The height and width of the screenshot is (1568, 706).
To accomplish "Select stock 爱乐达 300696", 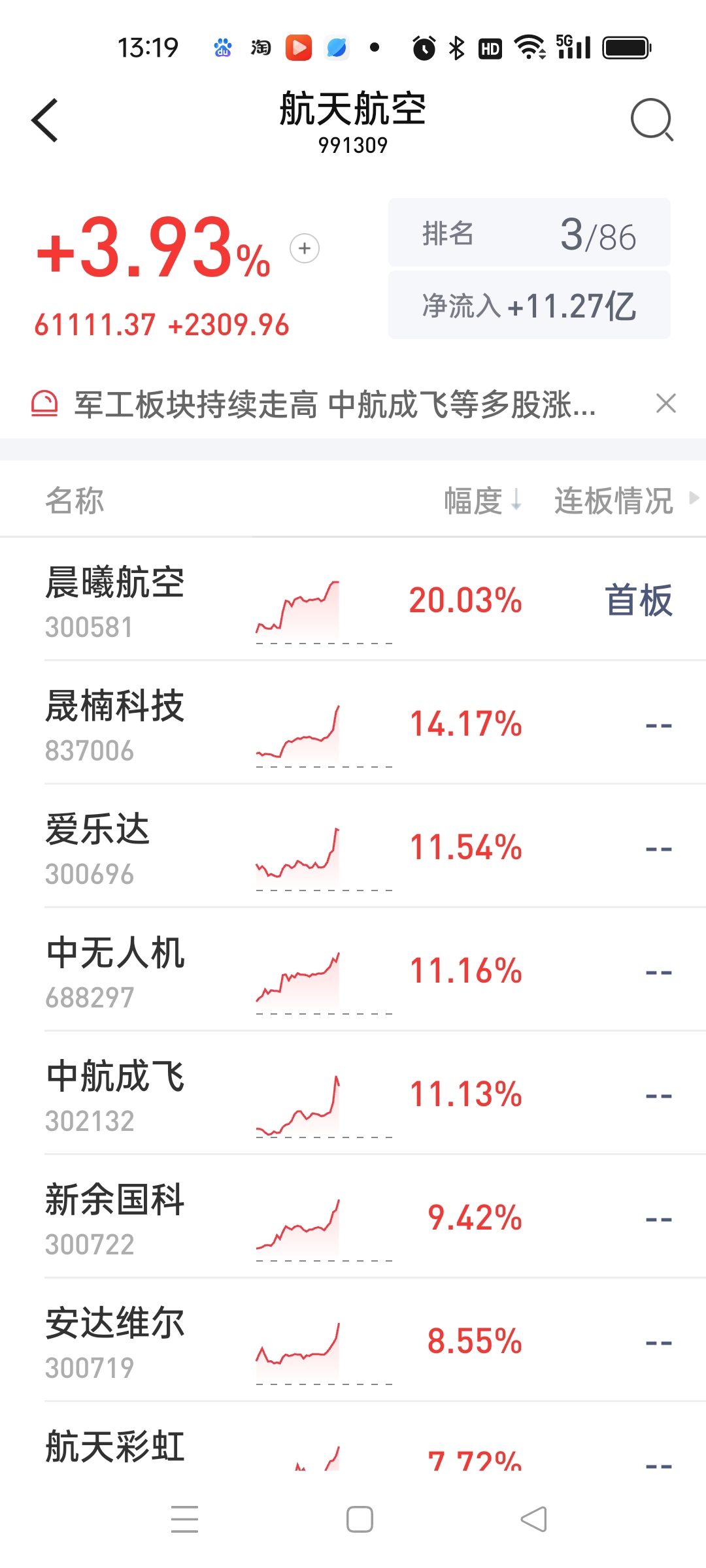I will point(353,846).
